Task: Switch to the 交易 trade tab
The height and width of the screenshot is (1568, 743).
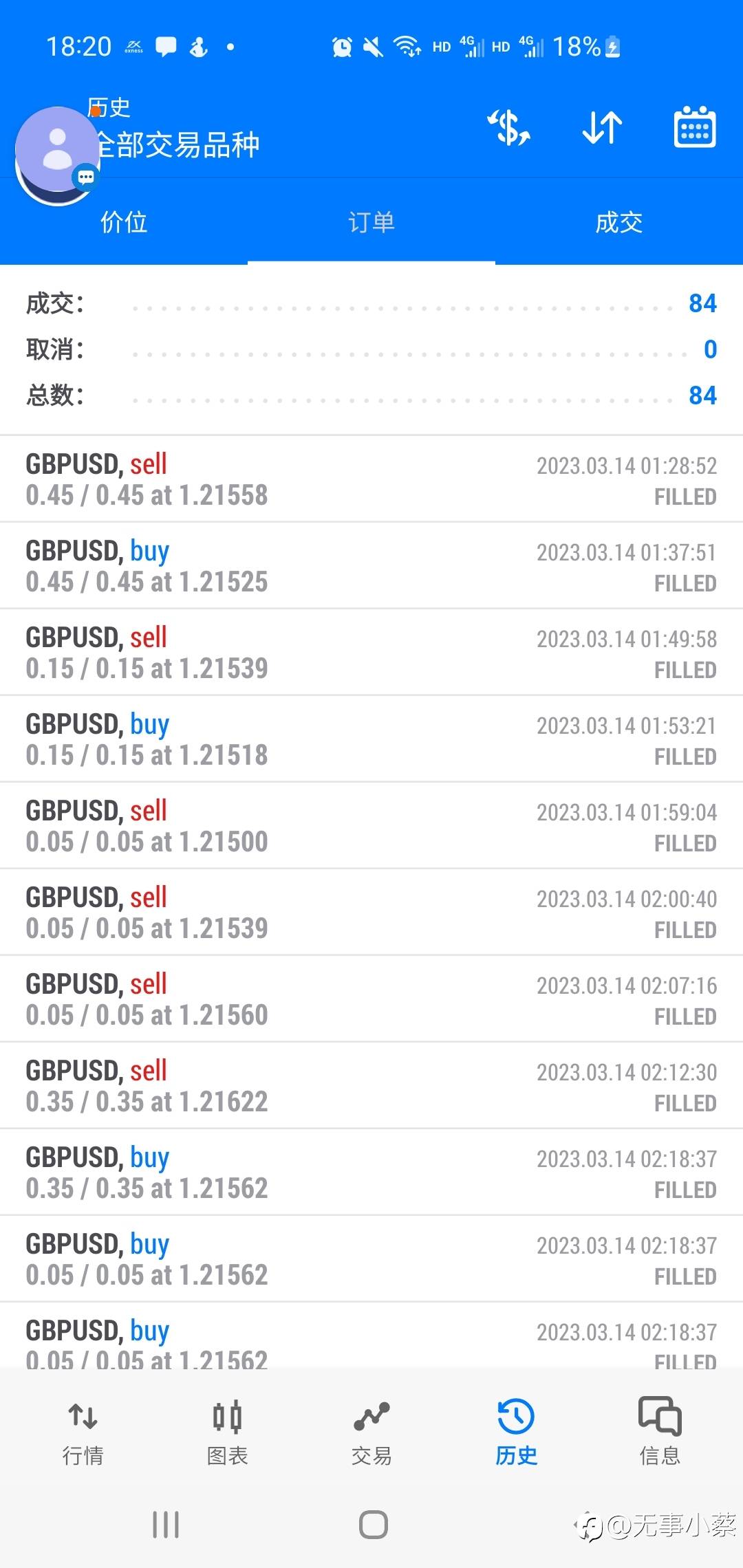Action: (x=371, y=1432)
